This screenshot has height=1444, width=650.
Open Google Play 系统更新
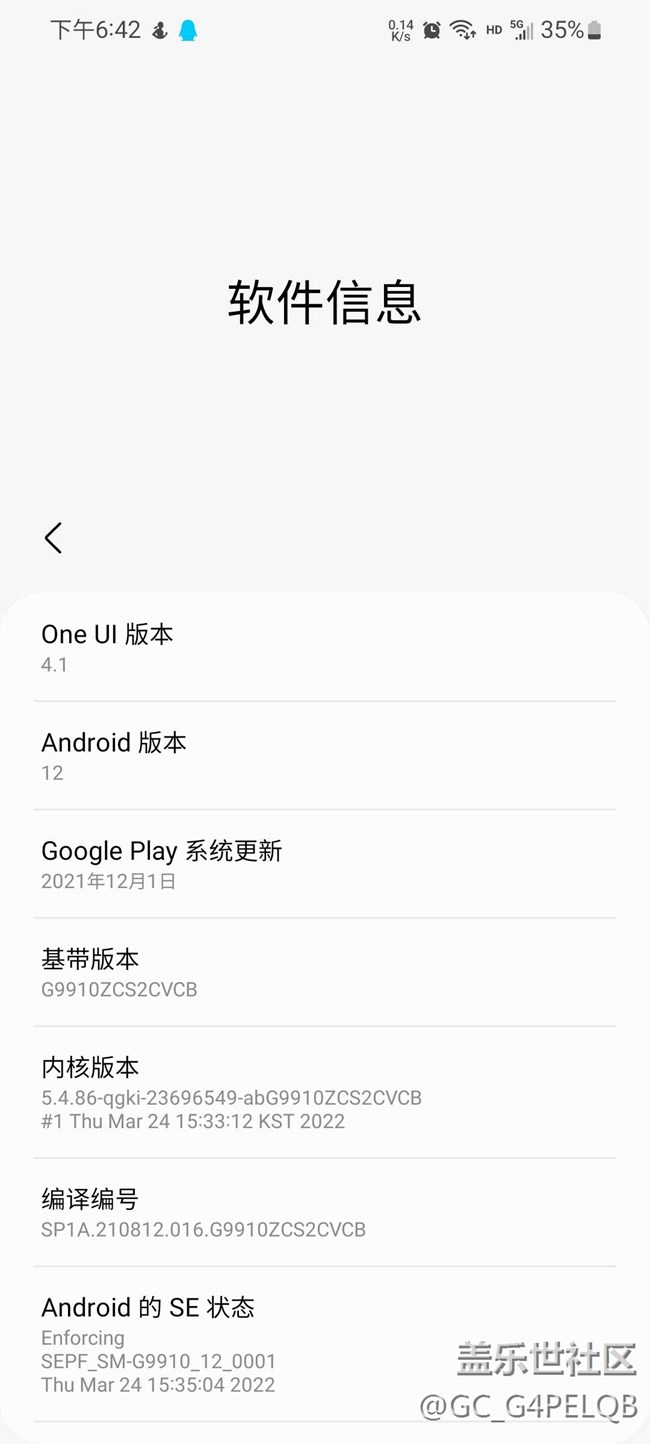[x=324, y=864]
